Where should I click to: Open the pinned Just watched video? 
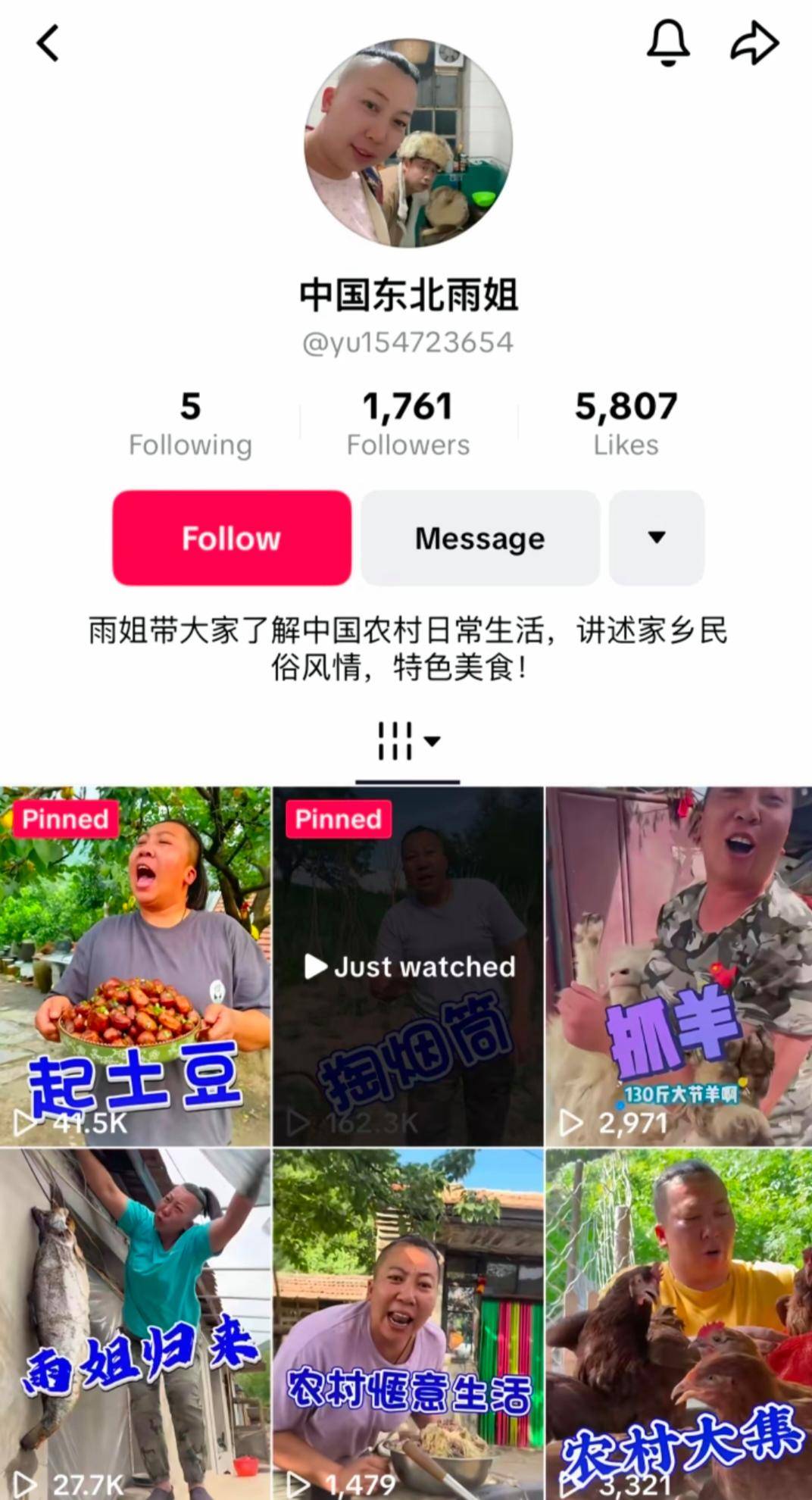[x=408, y=966]
